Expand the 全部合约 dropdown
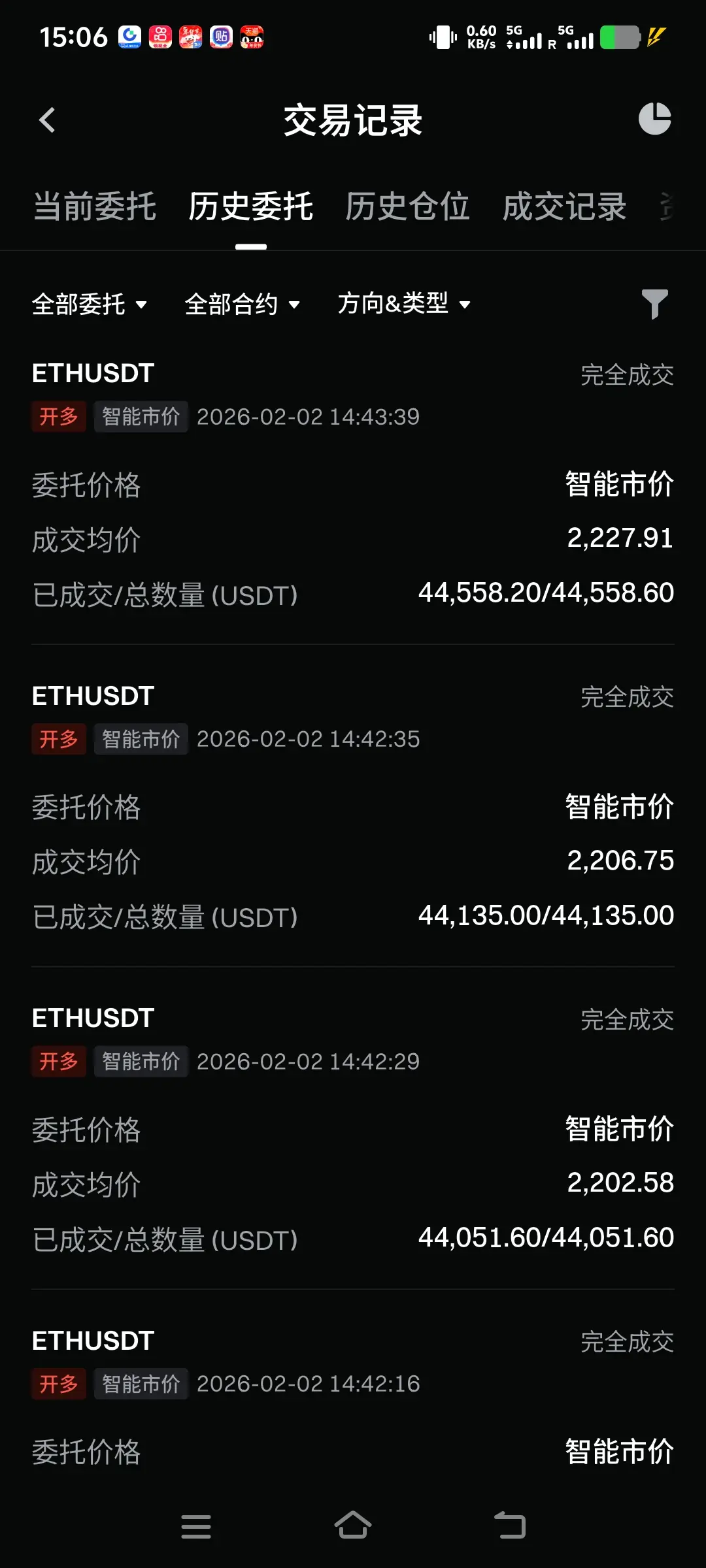706x1568 pixels. point(243,304)
